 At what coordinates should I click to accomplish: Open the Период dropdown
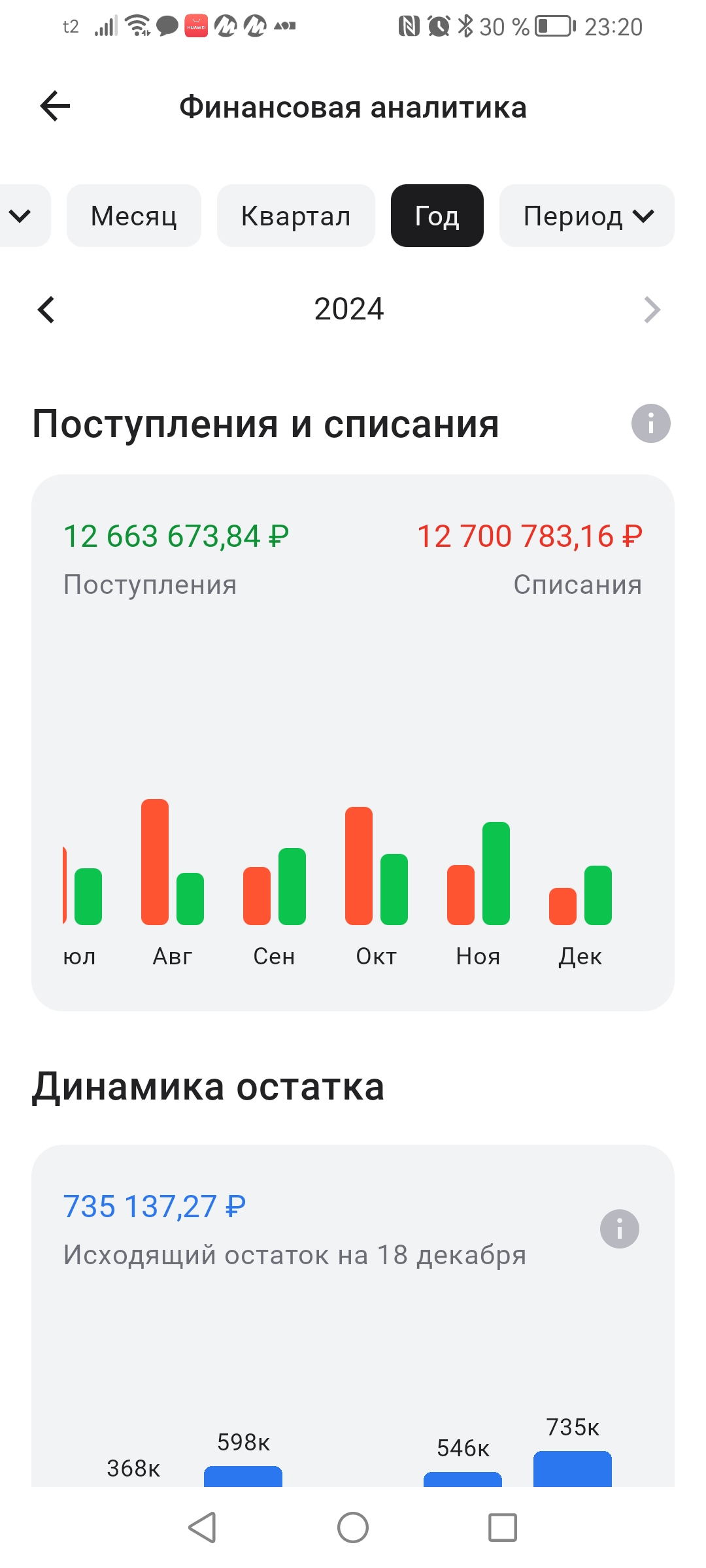pos(586,216)
